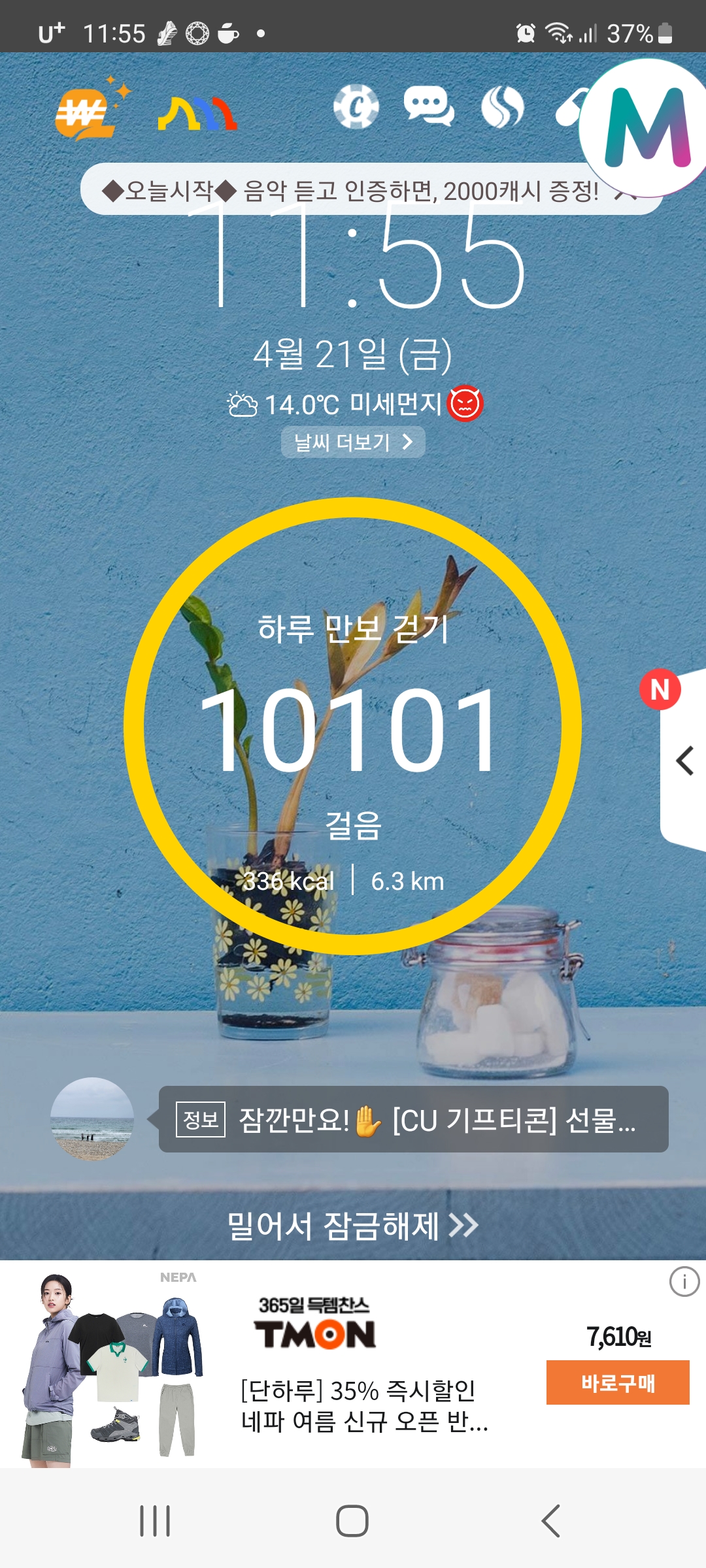Go to the system home screen

click(352, 1521)
